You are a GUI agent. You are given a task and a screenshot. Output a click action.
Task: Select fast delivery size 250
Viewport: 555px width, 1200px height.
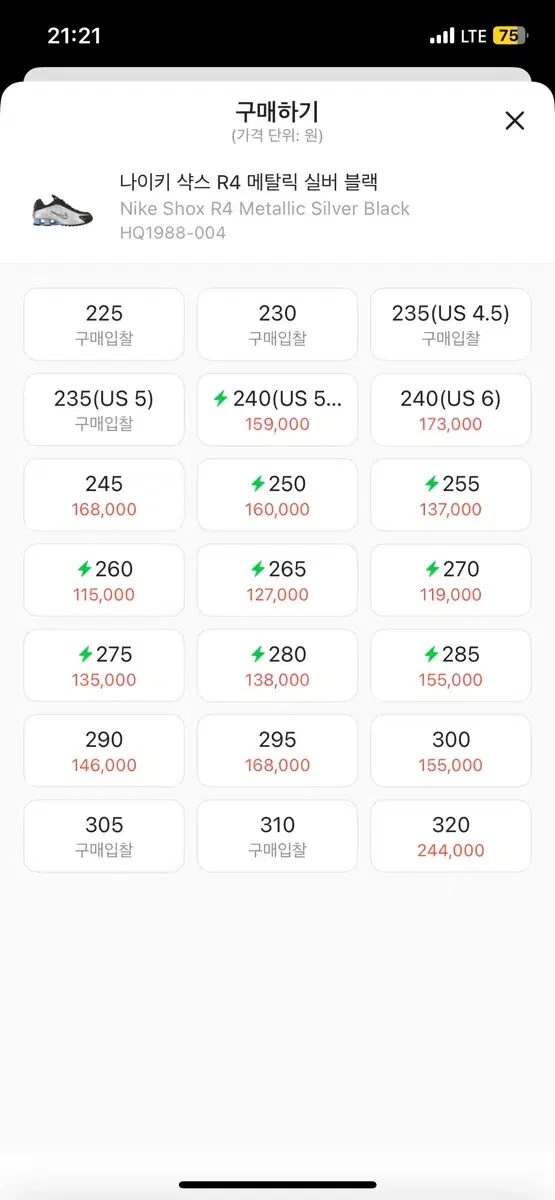pos(277,495)
